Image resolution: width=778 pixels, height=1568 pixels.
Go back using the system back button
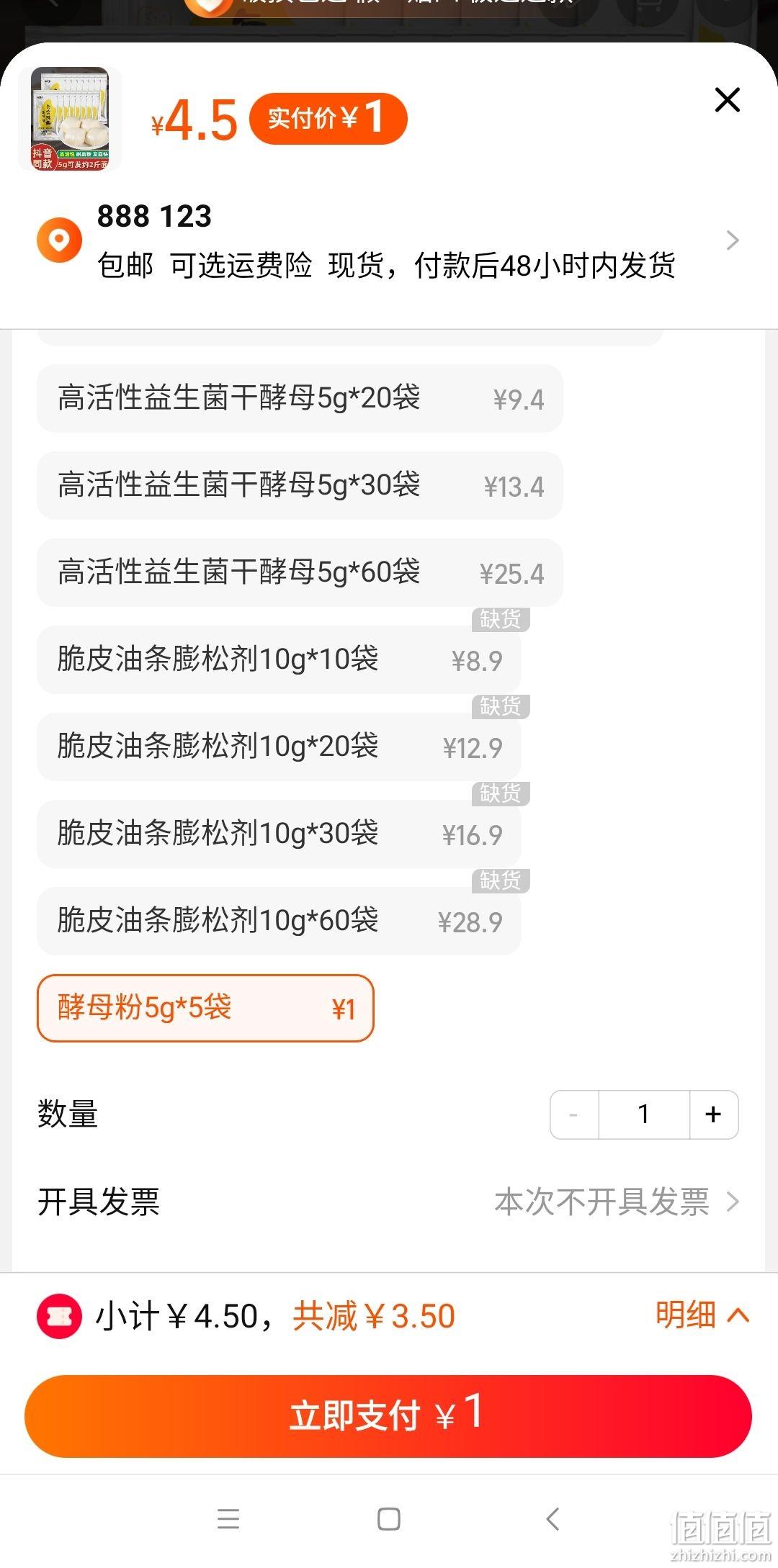[553, 1519]
